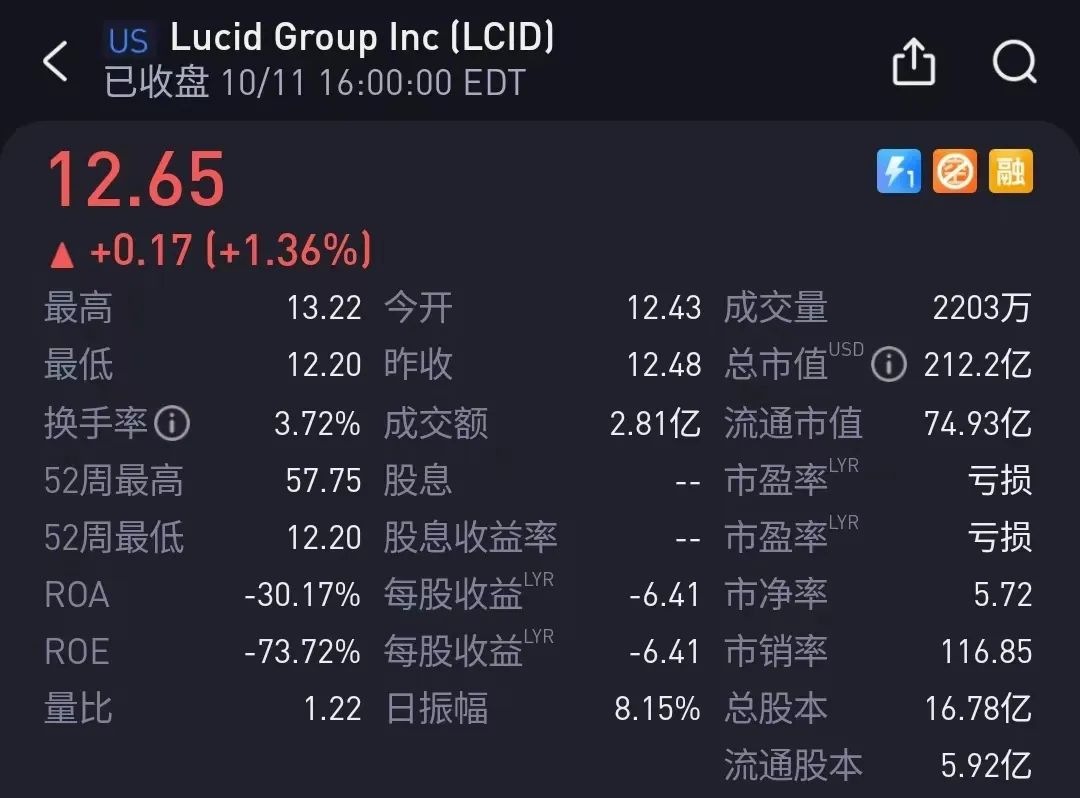Tap the blue lightning badge icon
This screenshot has width=1080, height=798.
pos(898,172)
